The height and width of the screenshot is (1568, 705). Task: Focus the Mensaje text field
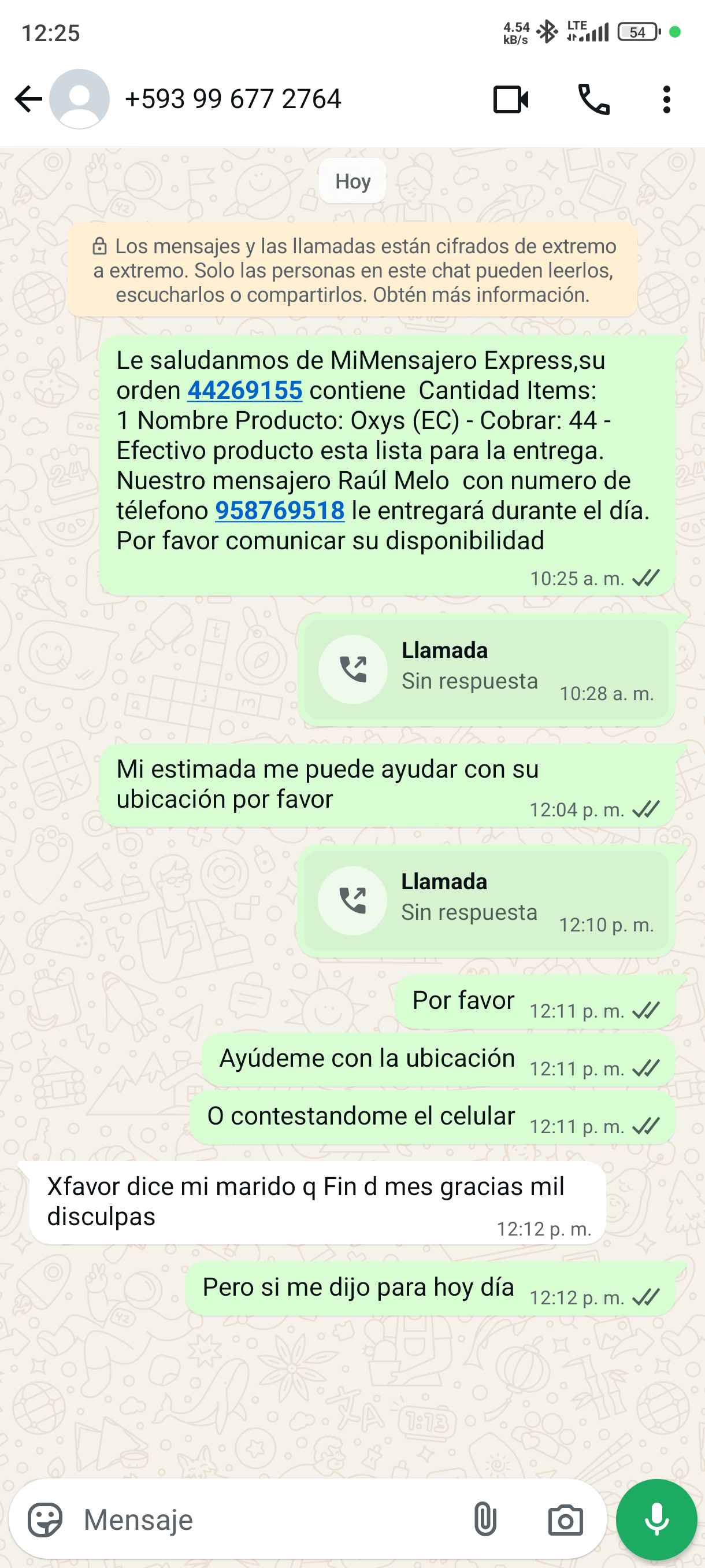tap(268, 1520)
